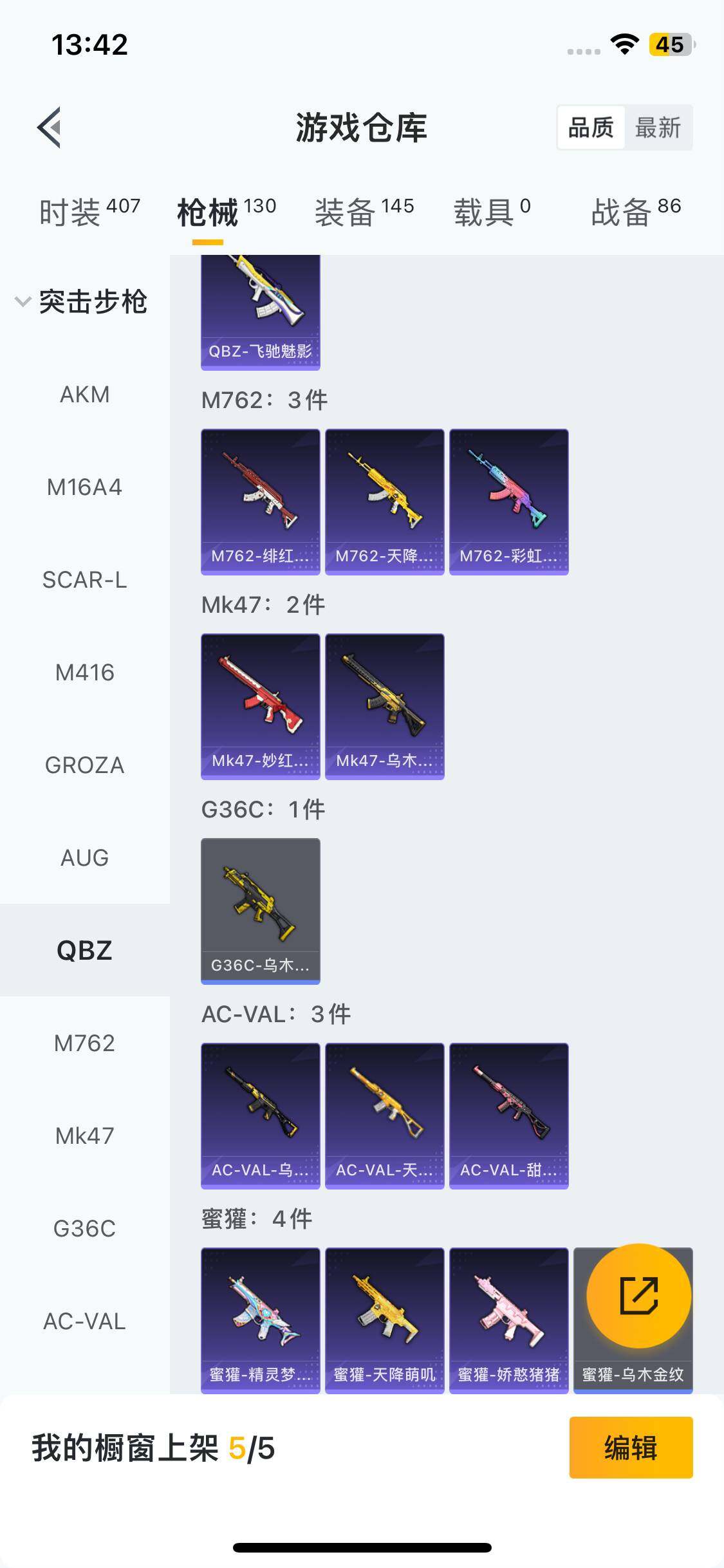Sort items by 品质

591,127
